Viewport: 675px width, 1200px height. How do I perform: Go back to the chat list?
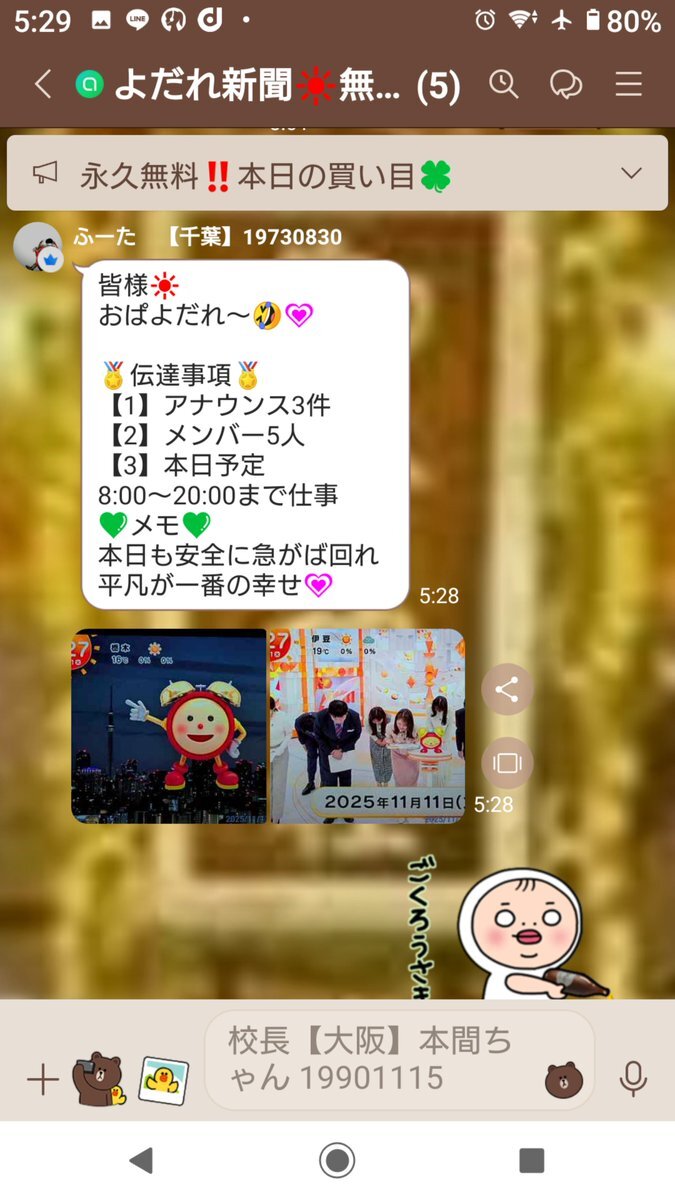42,85
